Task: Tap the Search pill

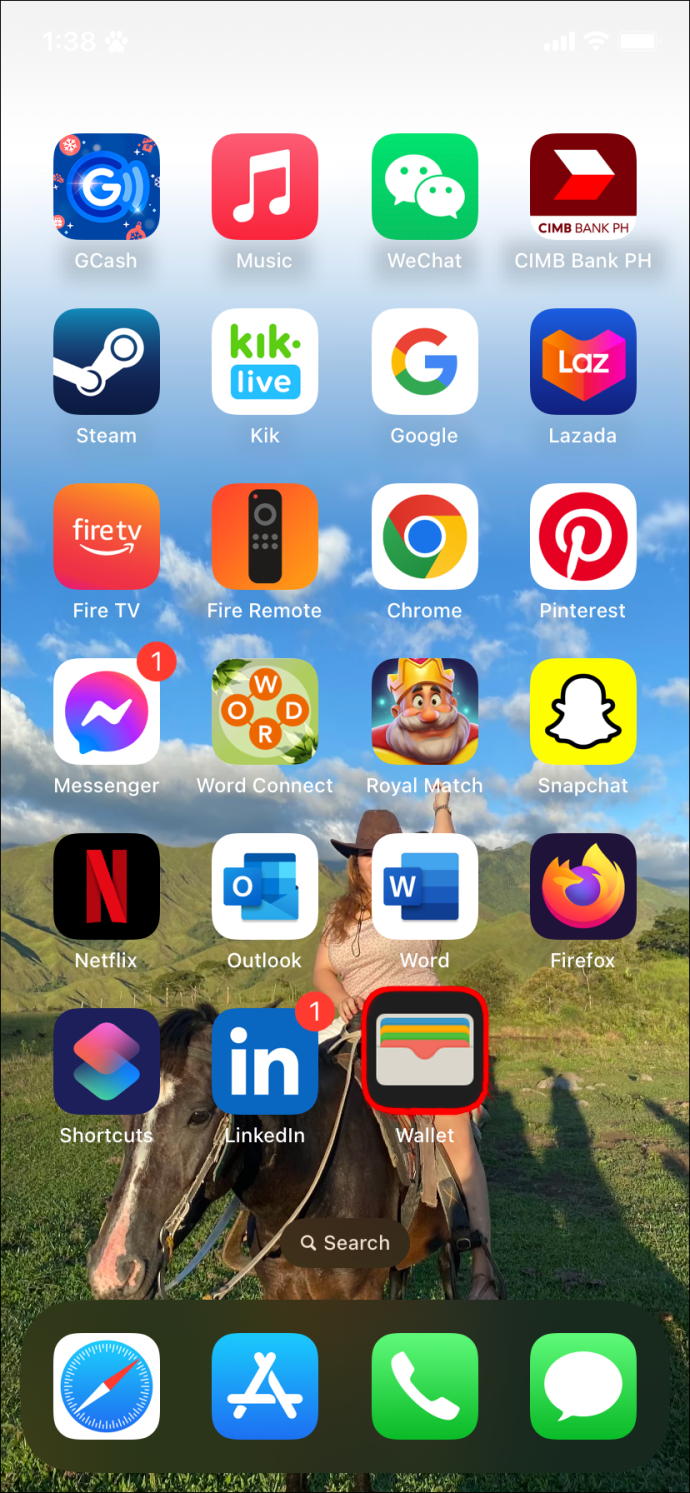Action: pos(345,1243)
